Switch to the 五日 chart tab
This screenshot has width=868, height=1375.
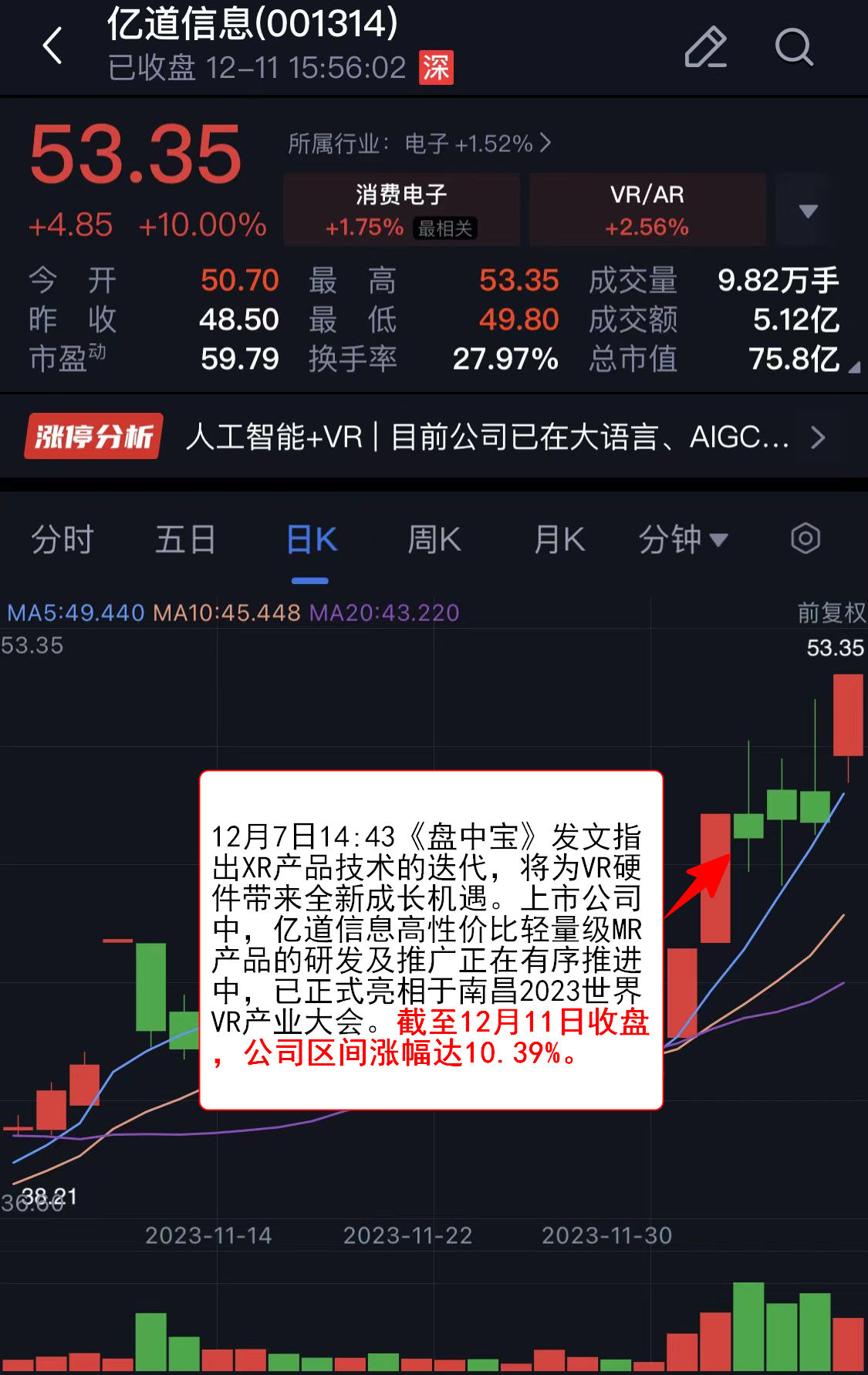[185, 539]
